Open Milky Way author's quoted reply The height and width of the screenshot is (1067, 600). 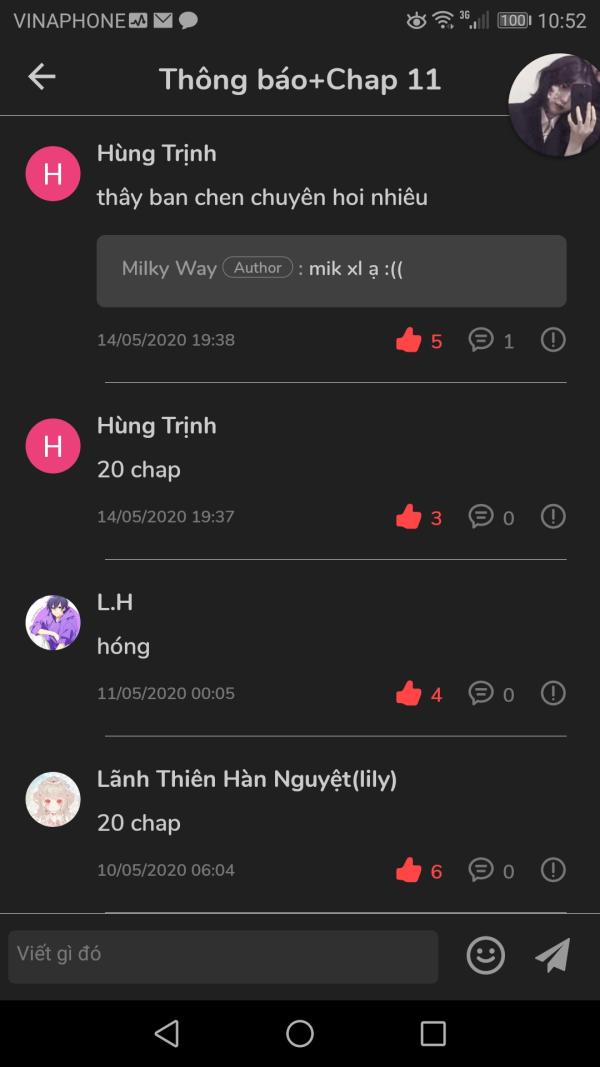click(x=331, y=271)
